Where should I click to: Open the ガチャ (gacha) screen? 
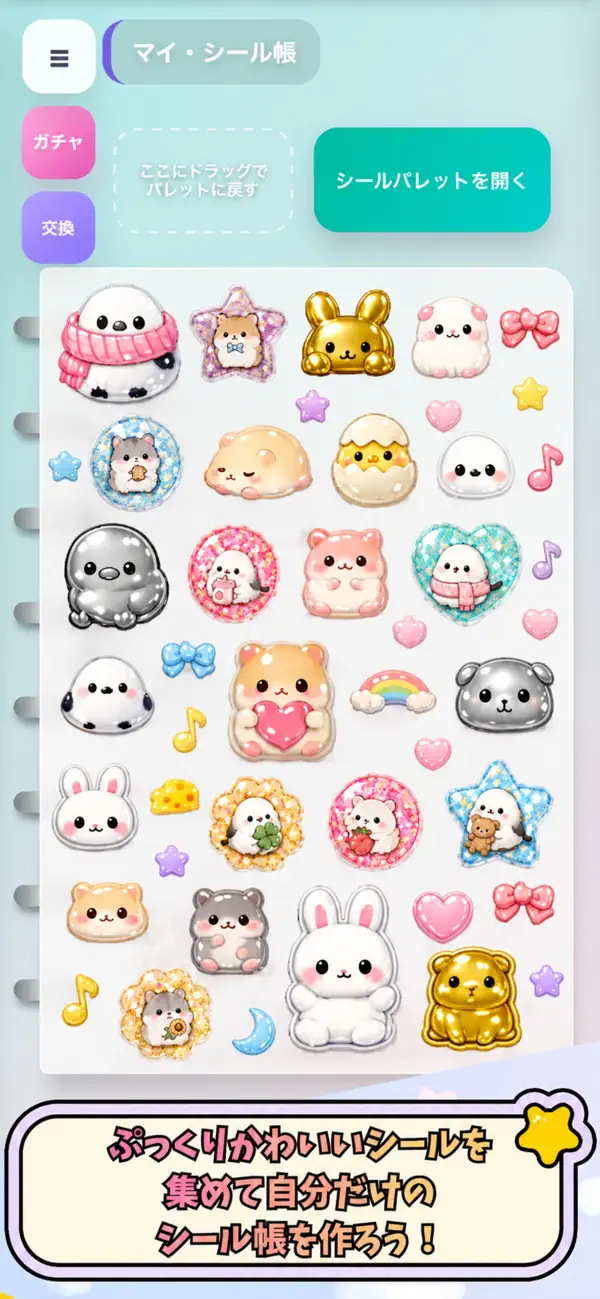59,142
